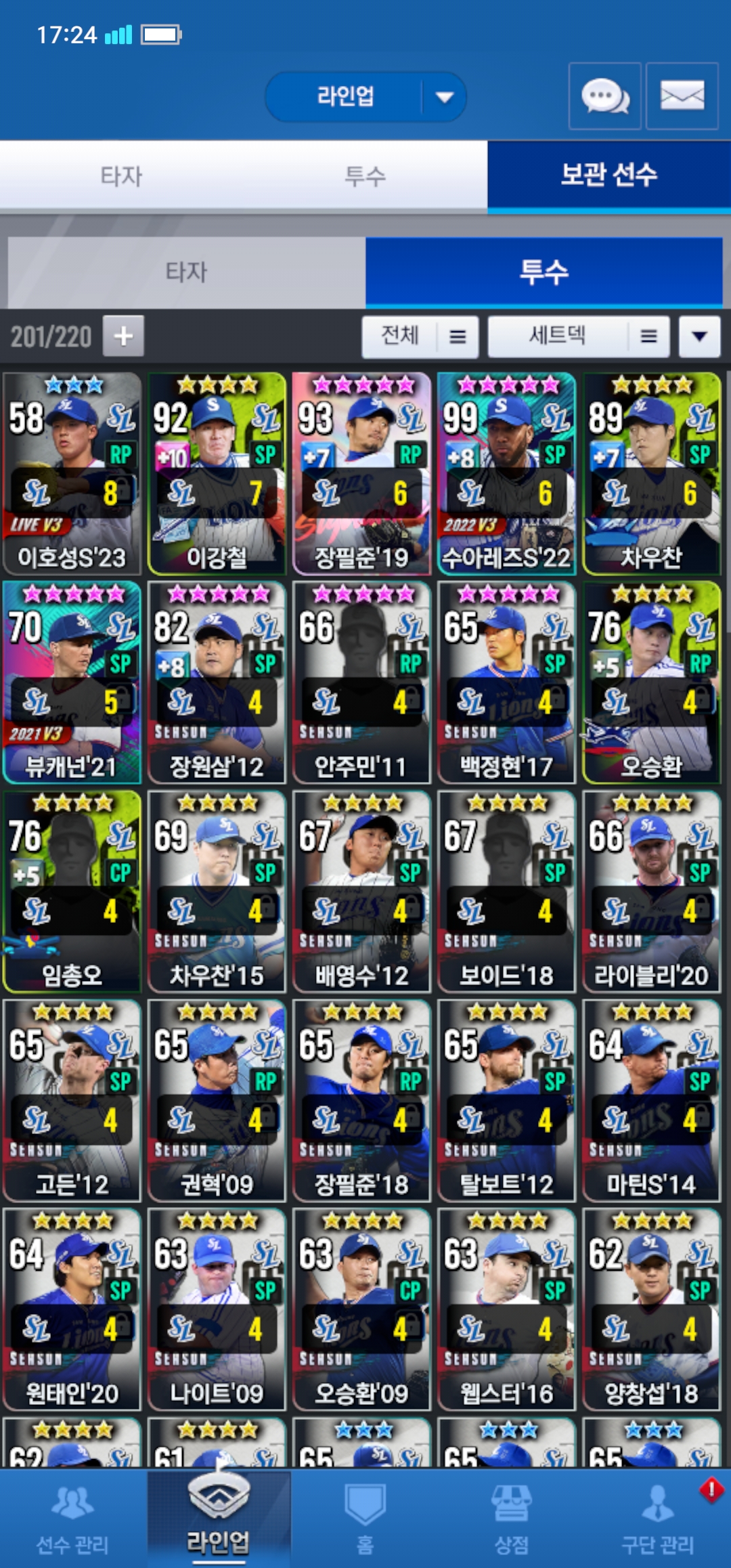Switch to the top 타자 tab

(x=122, y=176)
